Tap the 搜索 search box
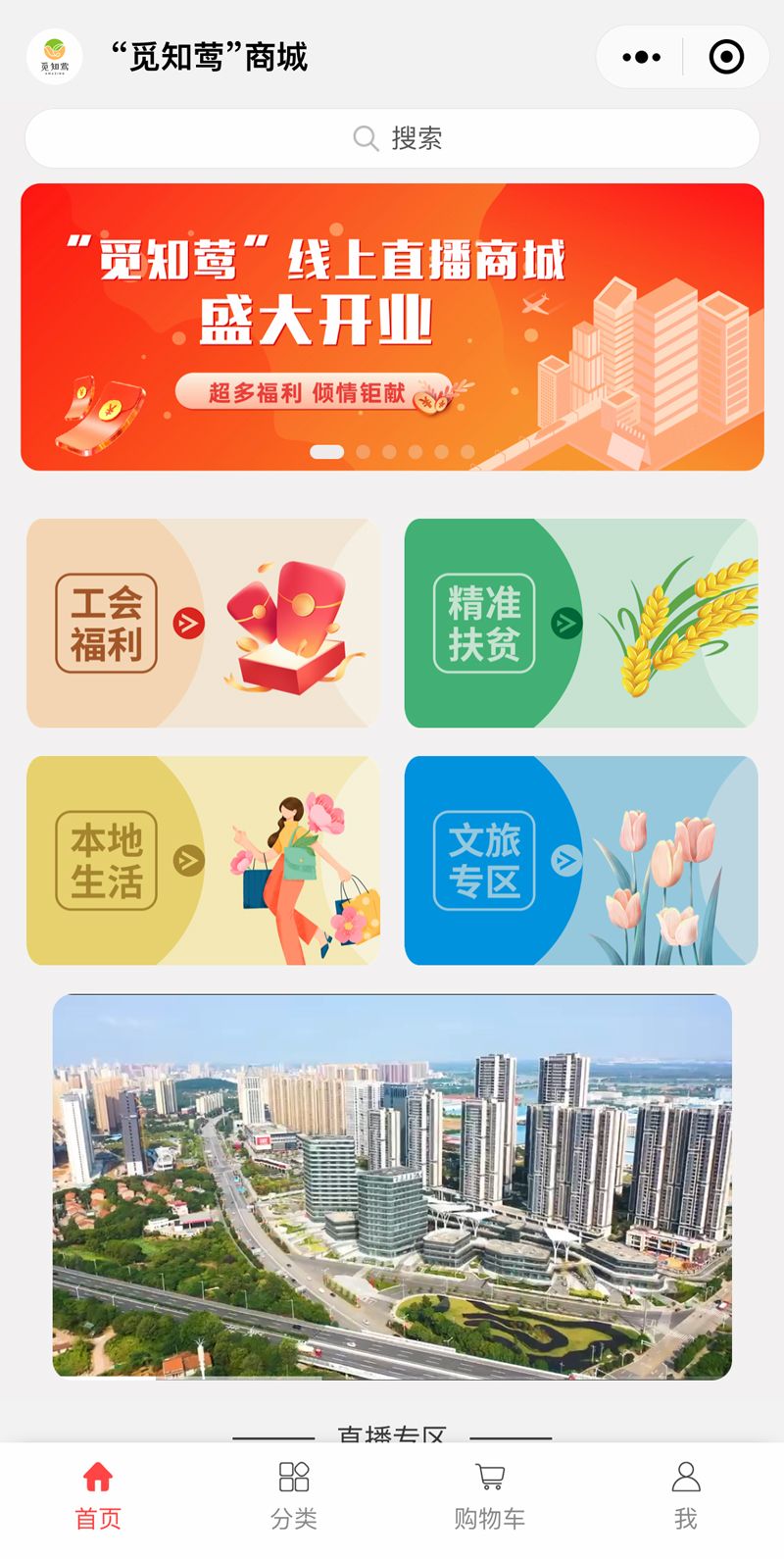This screenshot has height=1559, width=784. [392, 138]
